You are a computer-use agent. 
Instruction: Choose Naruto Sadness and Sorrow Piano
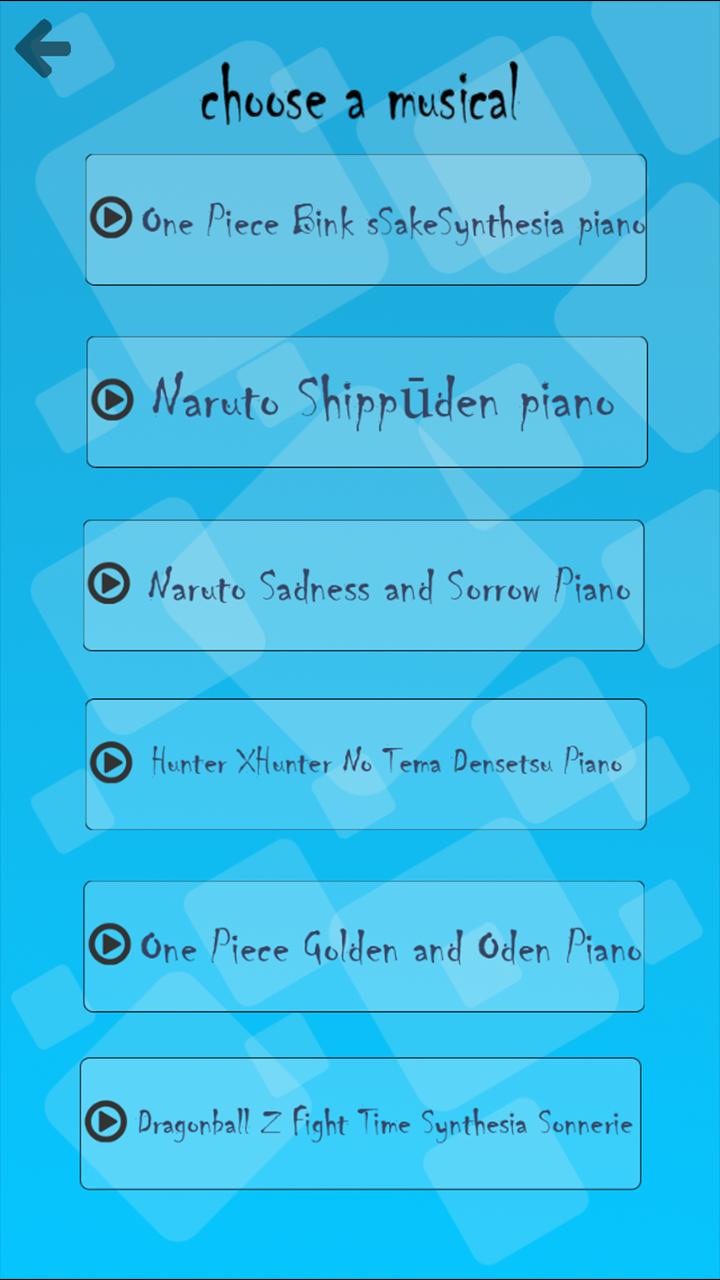point(364,585)
